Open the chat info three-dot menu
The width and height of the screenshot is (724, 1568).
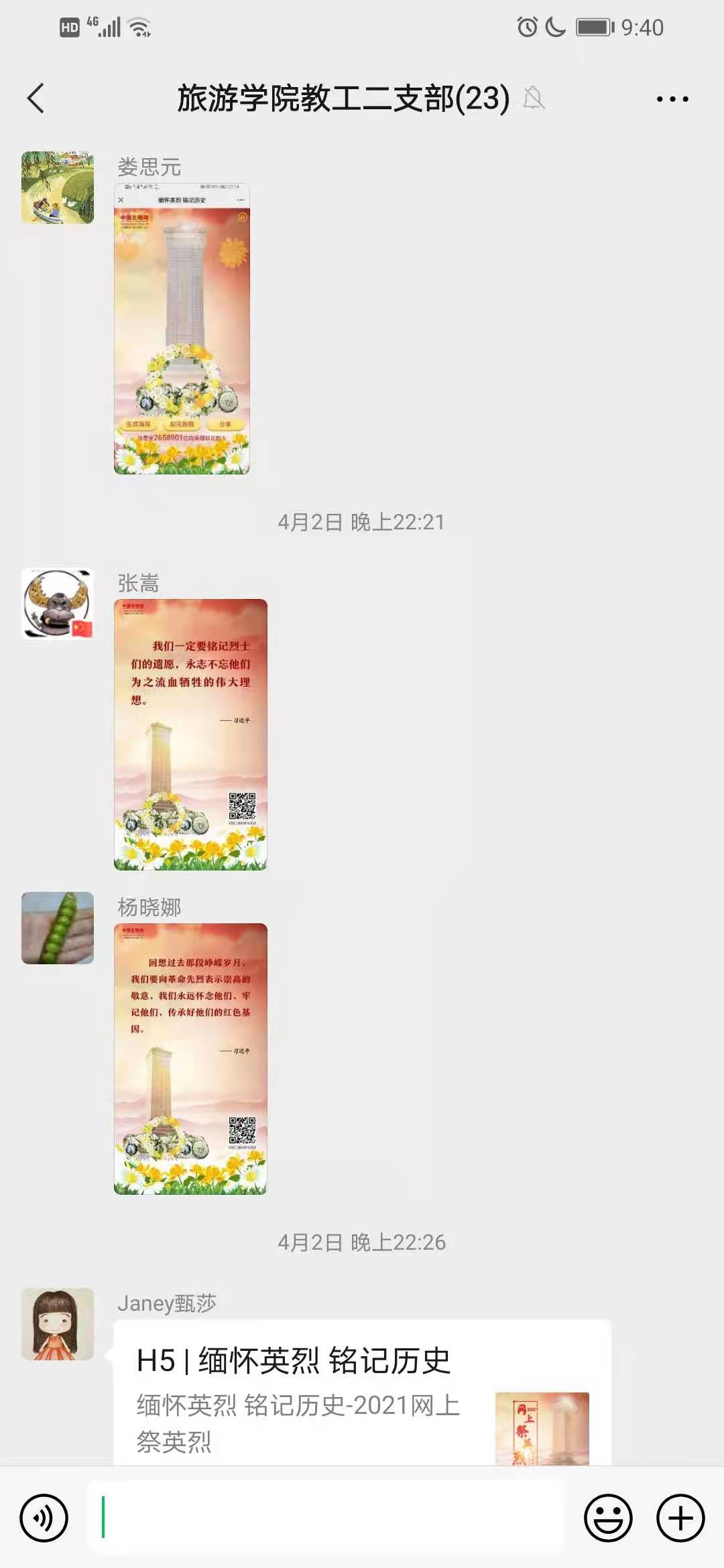click(x=672, y=99)
